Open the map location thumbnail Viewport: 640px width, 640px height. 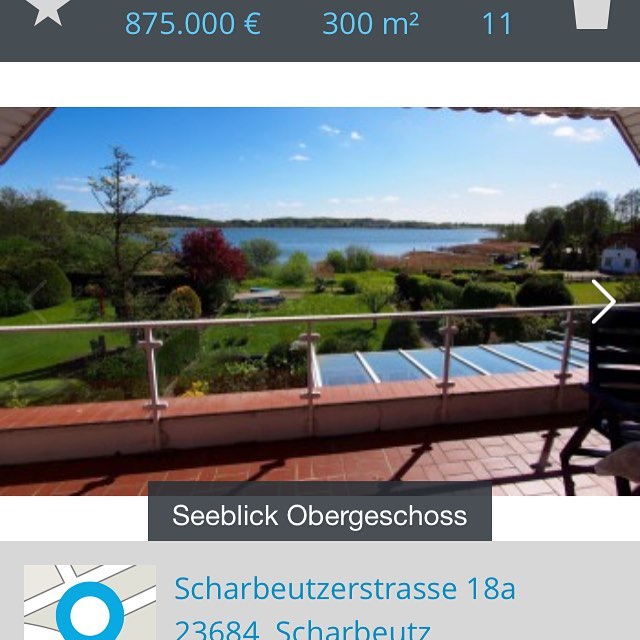point(90,603)
